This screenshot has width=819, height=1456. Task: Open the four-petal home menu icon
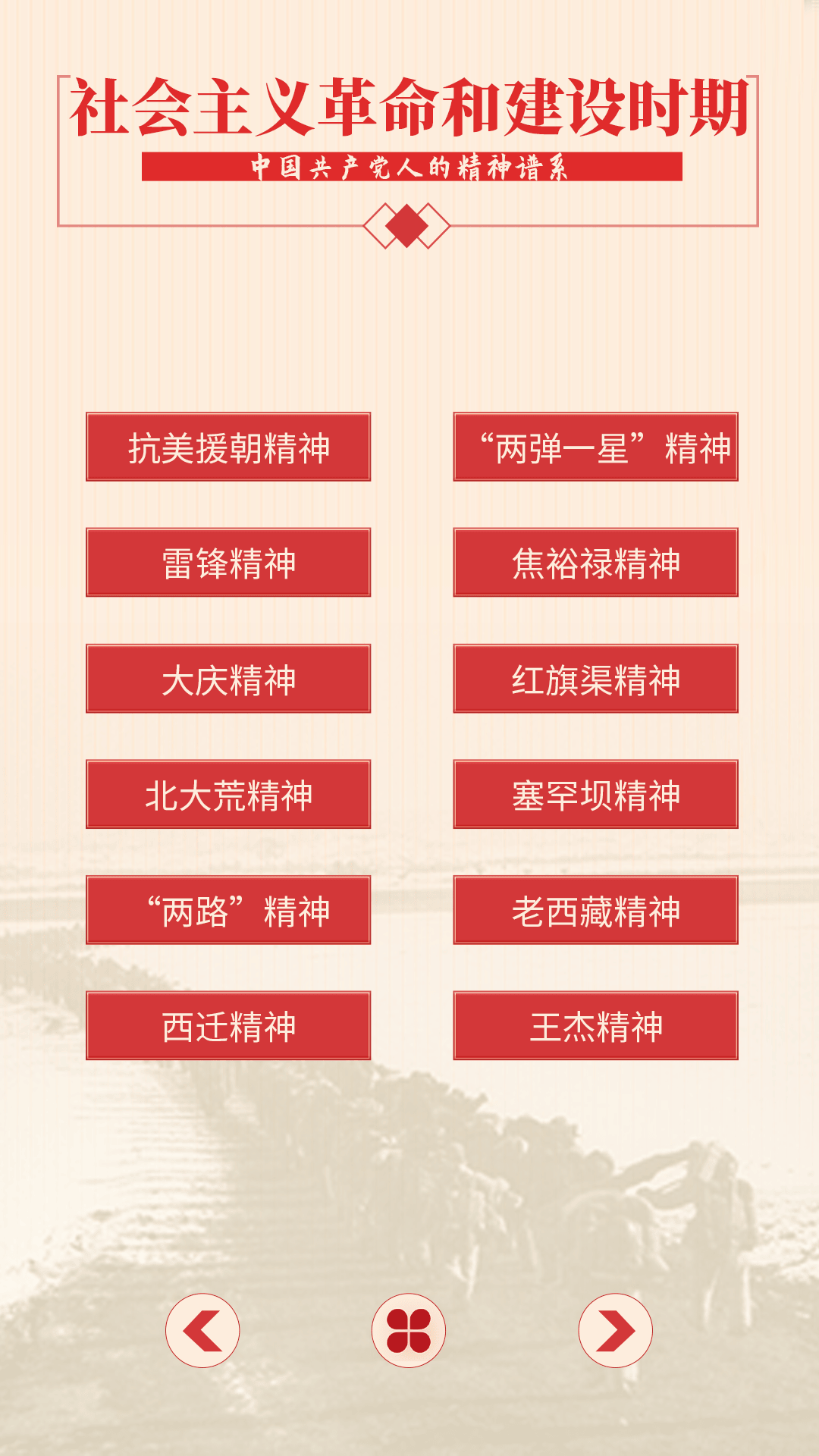(x=409, y=1331)
